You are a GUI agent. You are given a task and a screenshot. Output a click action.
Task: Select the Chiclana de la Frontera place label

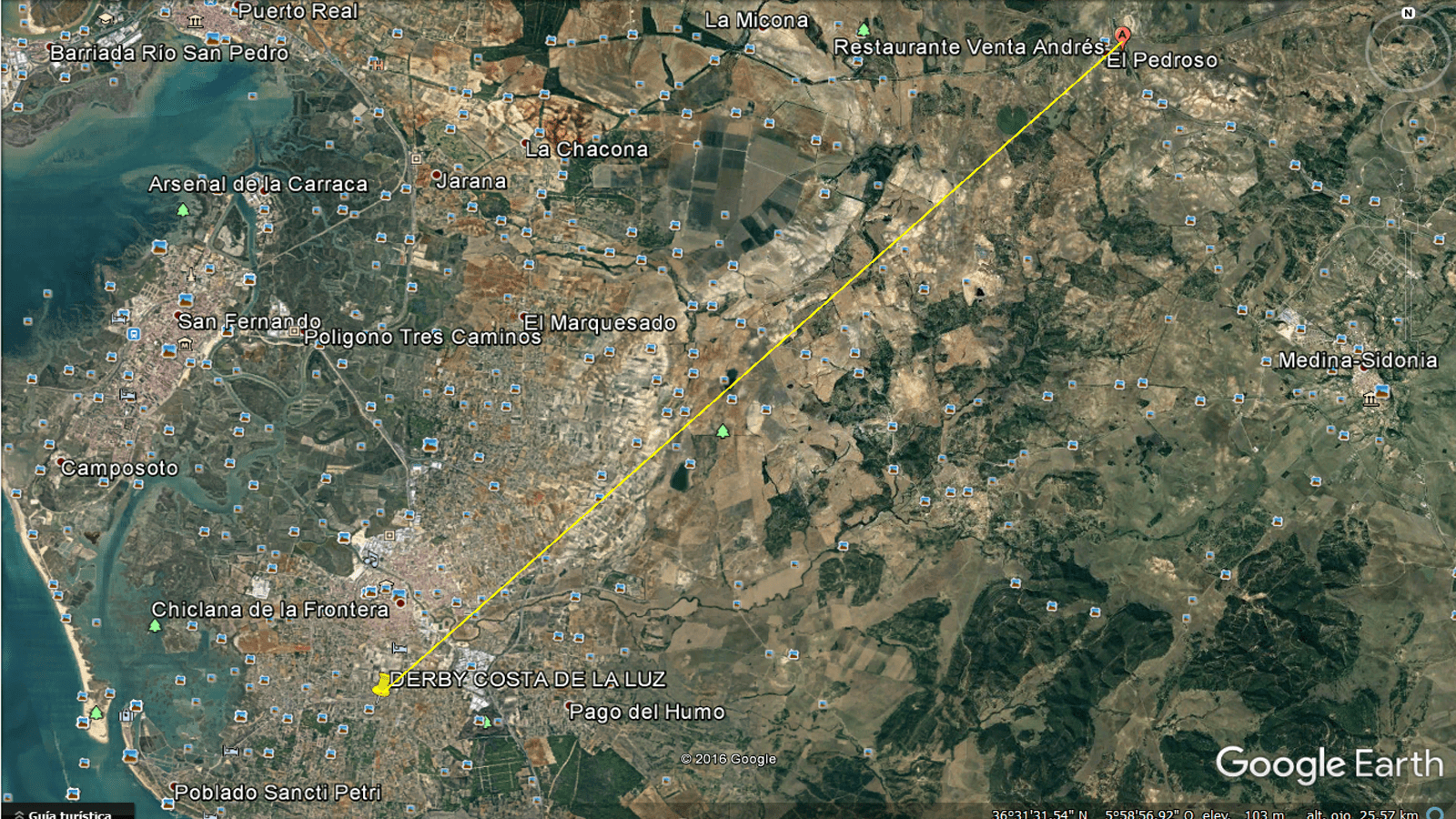point(269,609)
